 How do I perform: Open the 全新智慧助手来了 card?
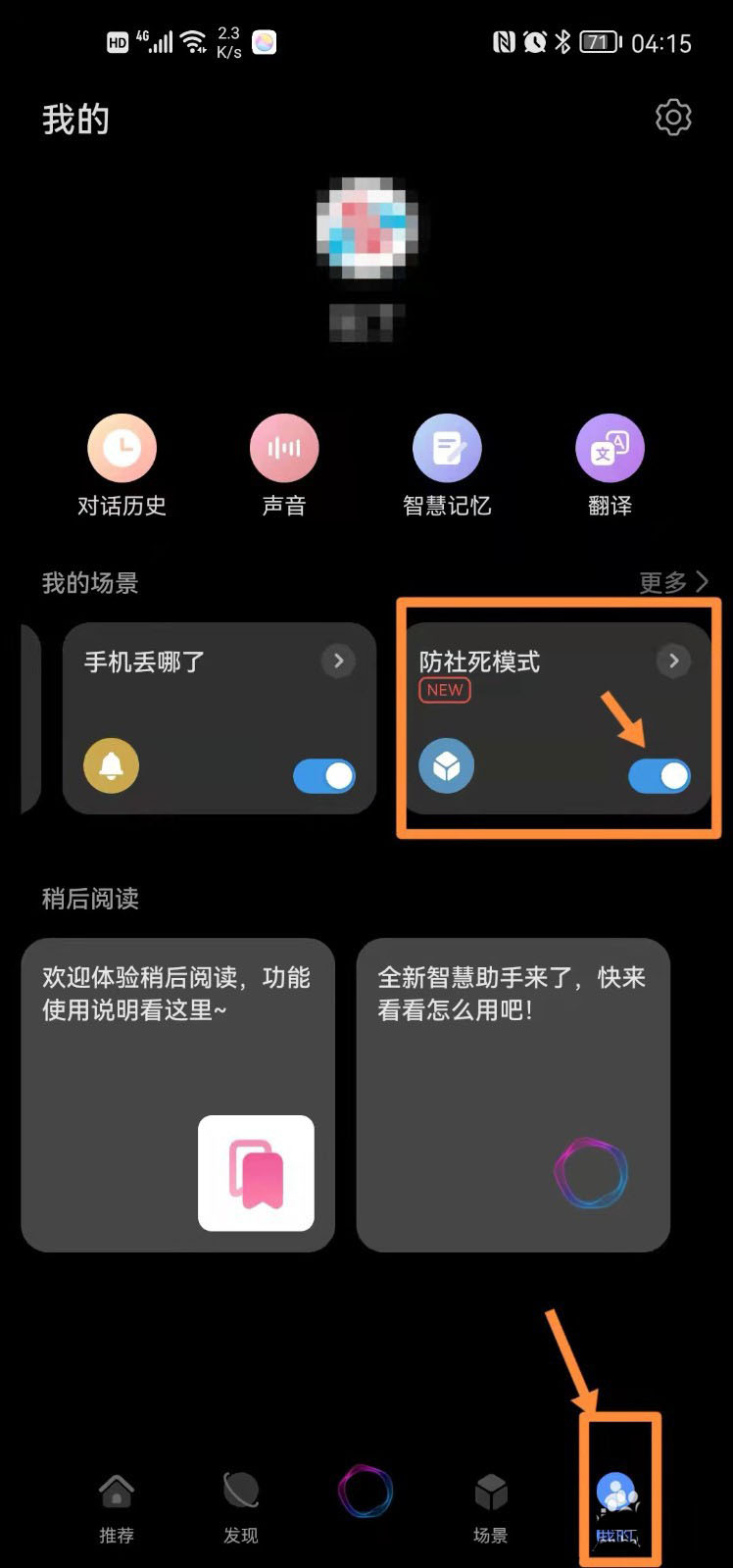[x=513, y=1095]
